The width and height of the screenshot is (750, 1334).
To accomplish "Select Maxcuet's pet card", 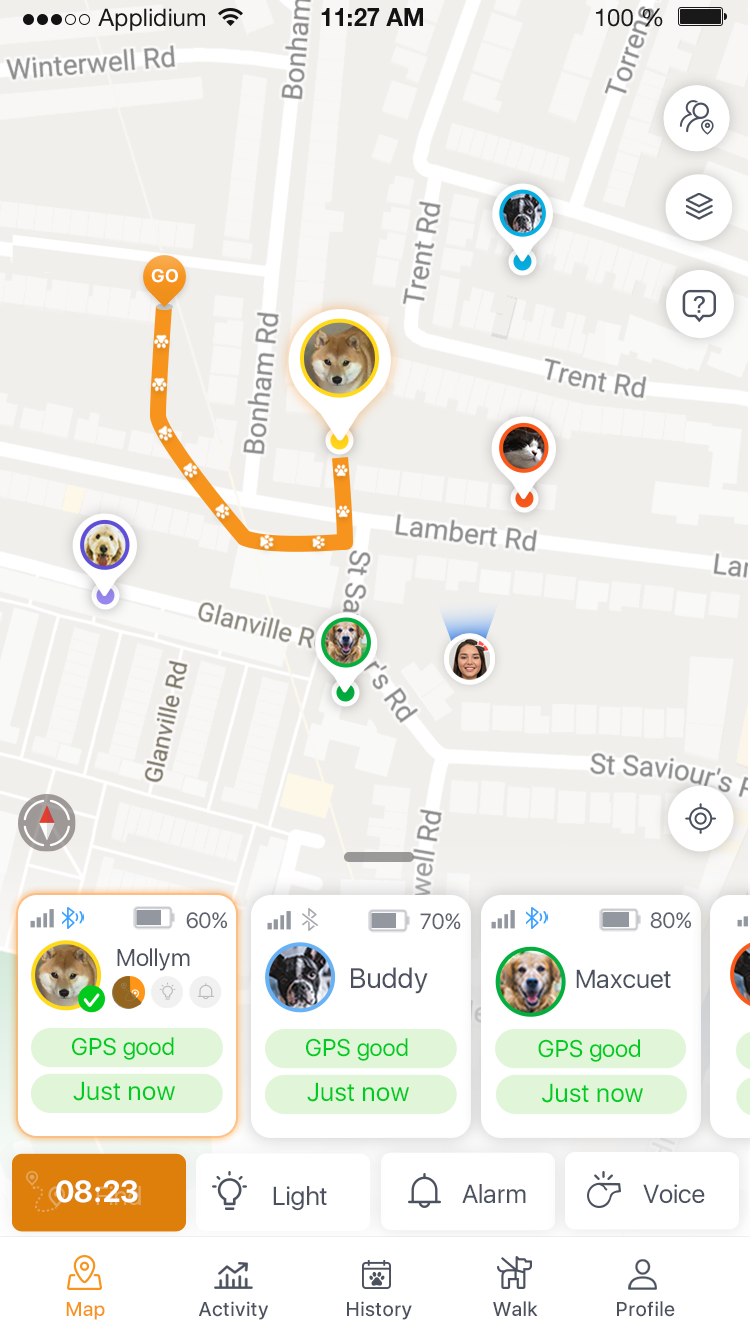I will (x=590, y=1015).
